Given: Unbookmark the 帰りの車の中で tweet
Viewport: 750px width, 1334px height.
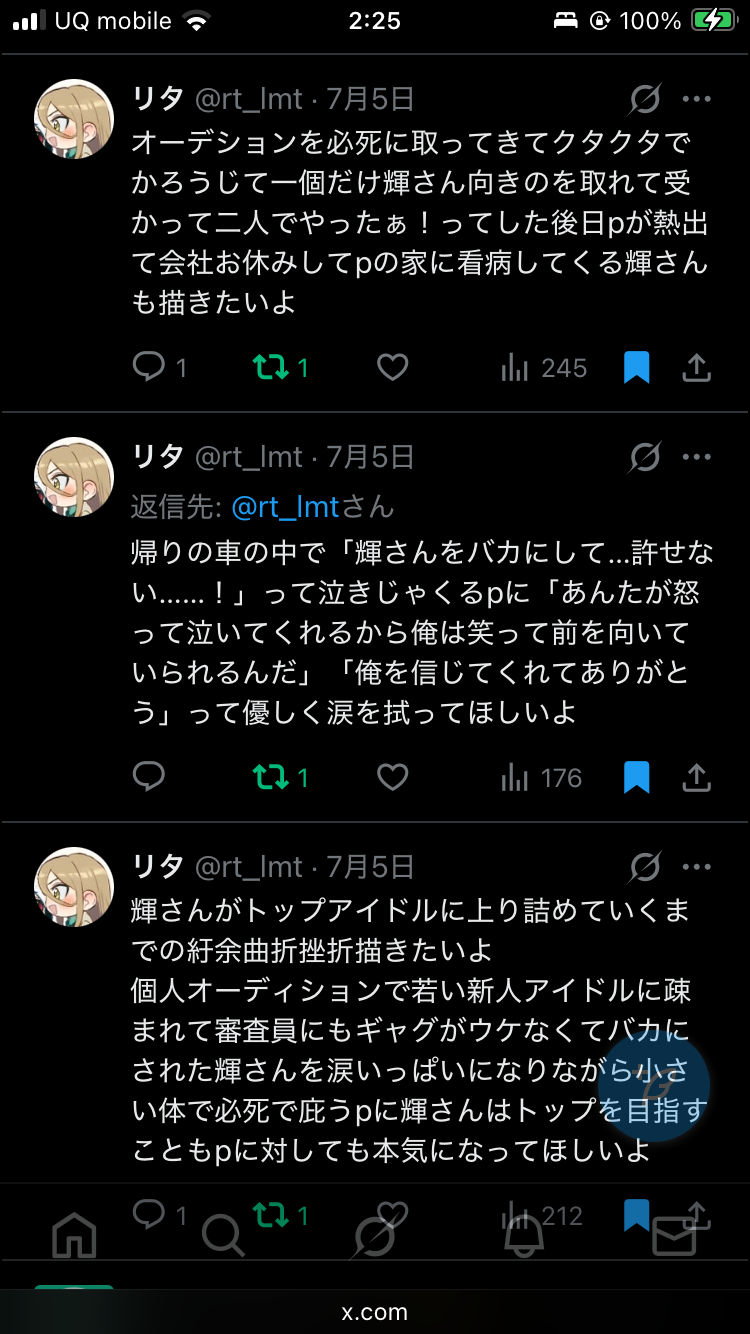Looking at the screenshot, I should [x=636, y=777].
